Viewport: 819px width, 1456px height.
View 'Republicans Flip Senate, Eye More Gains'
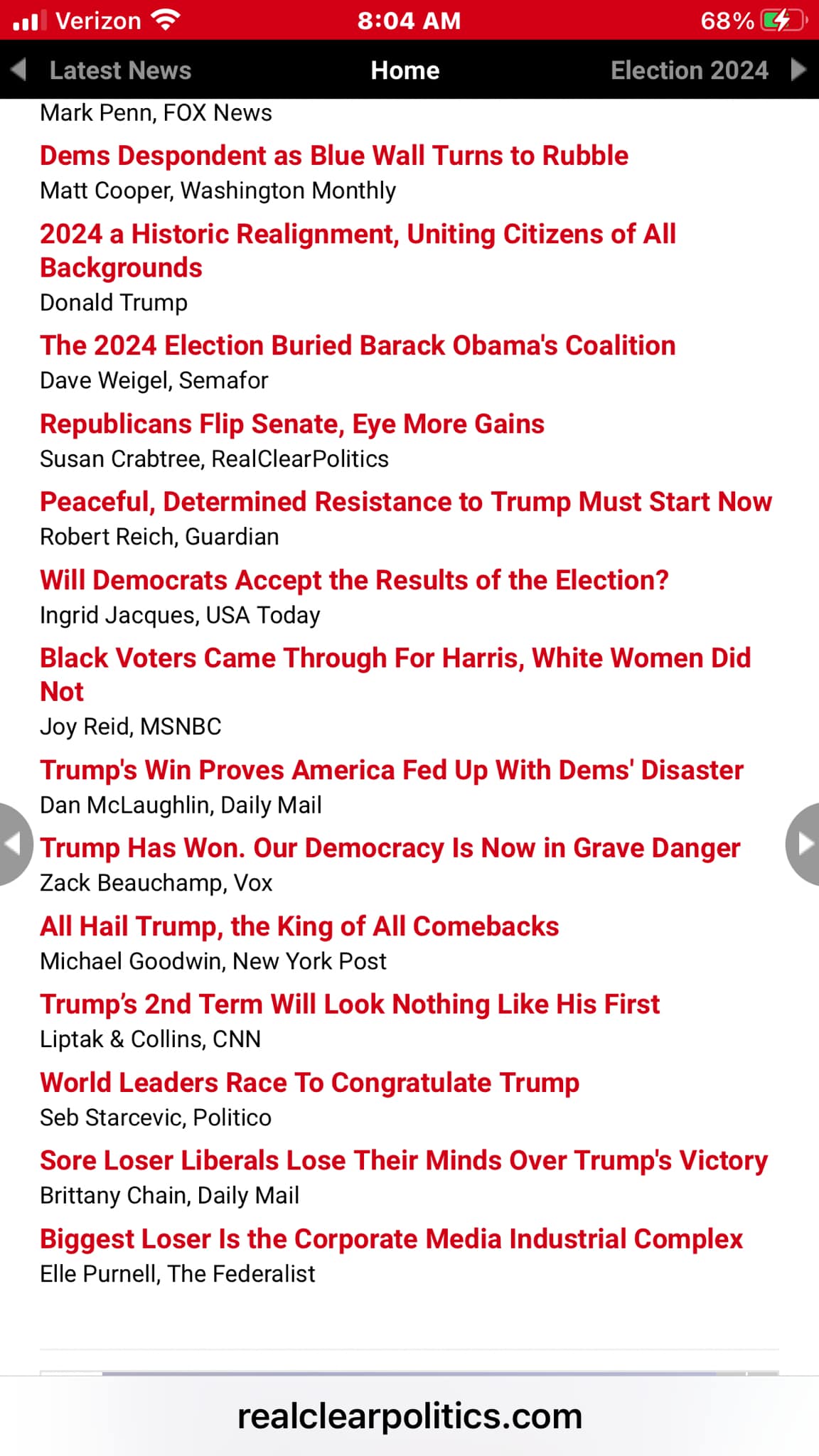292,424
